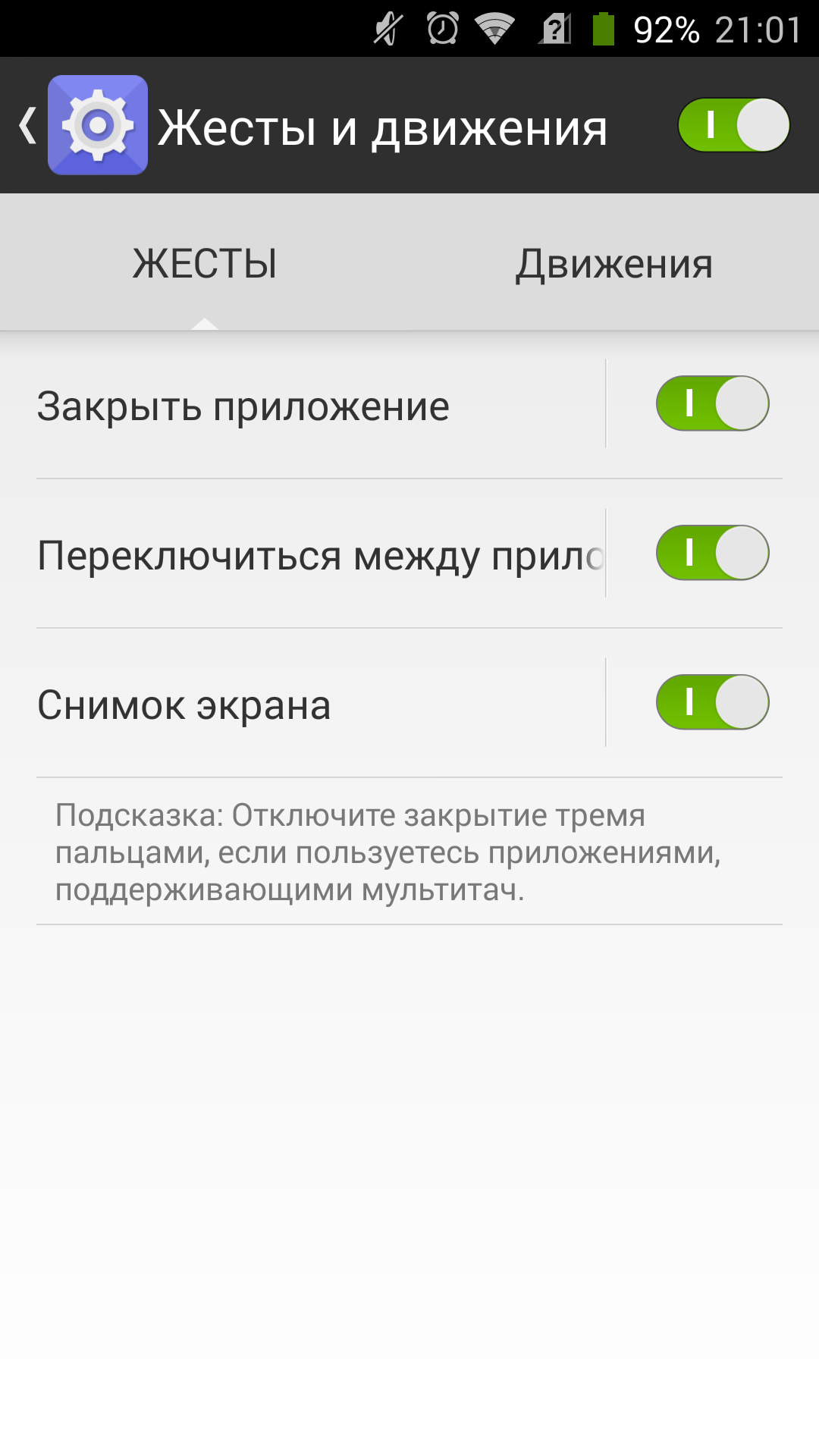Turn off the Снимок экрана switch
Viewport: 819px width, 1456px height.
pos(712,702)
